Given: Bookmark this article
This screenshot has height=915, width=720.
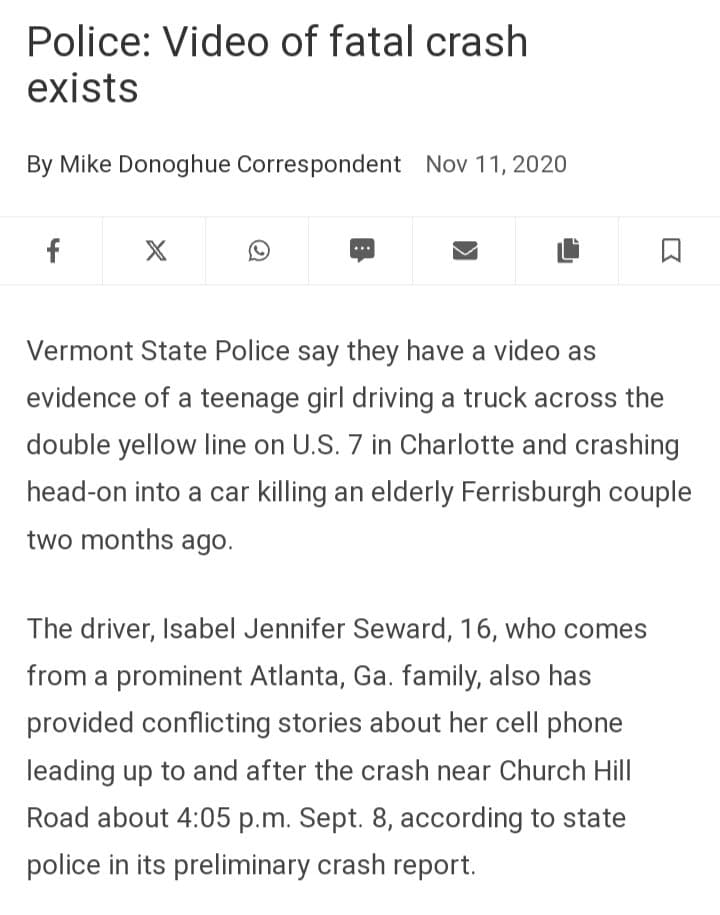Looking at the screenshot, I should click(670, 250).
